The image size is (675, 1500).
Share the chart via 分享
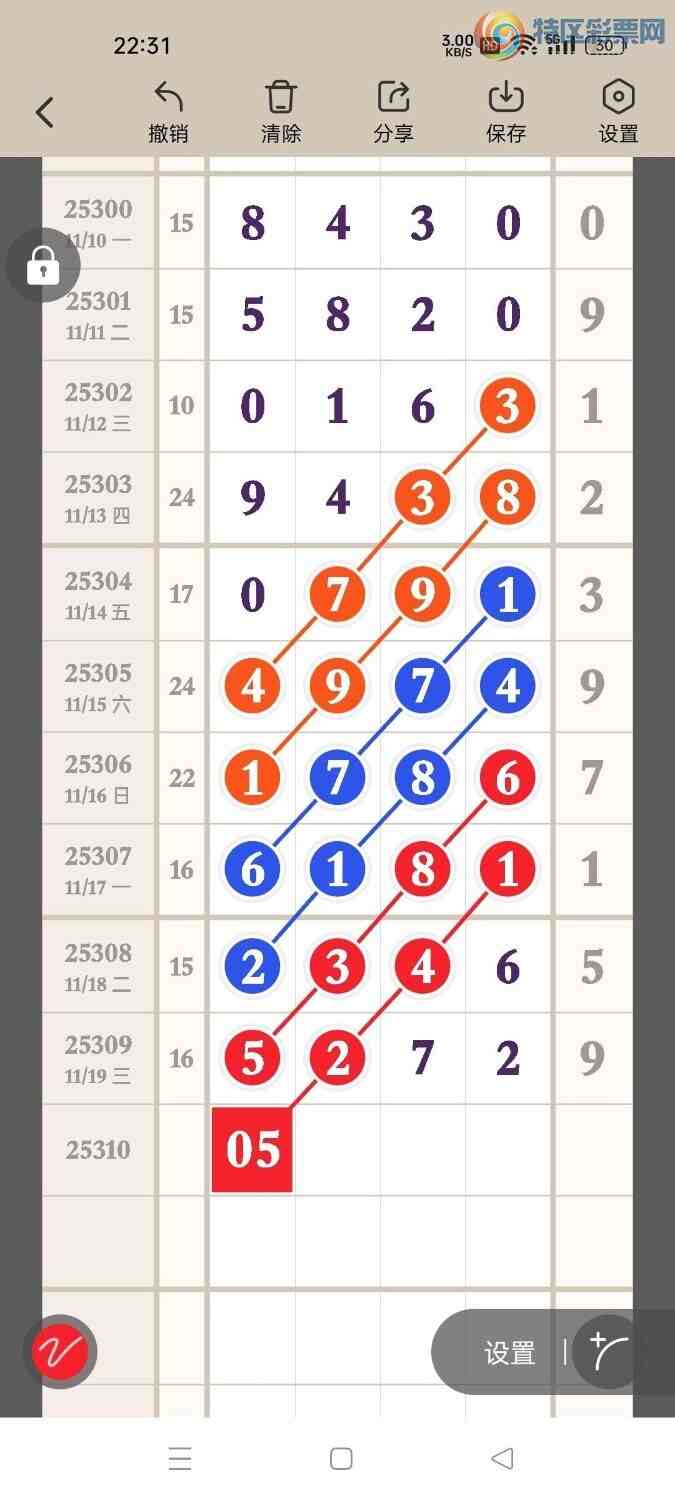pyautogui.click(x=393, y=112)
